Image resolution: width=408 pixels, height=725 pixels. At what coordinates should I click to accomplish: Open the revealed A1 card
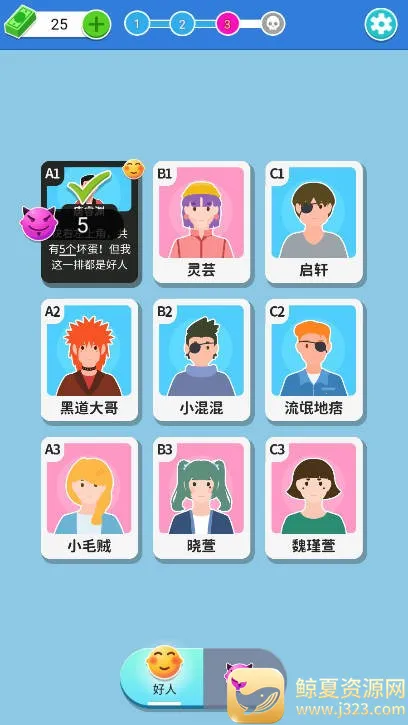pos(89,222)
